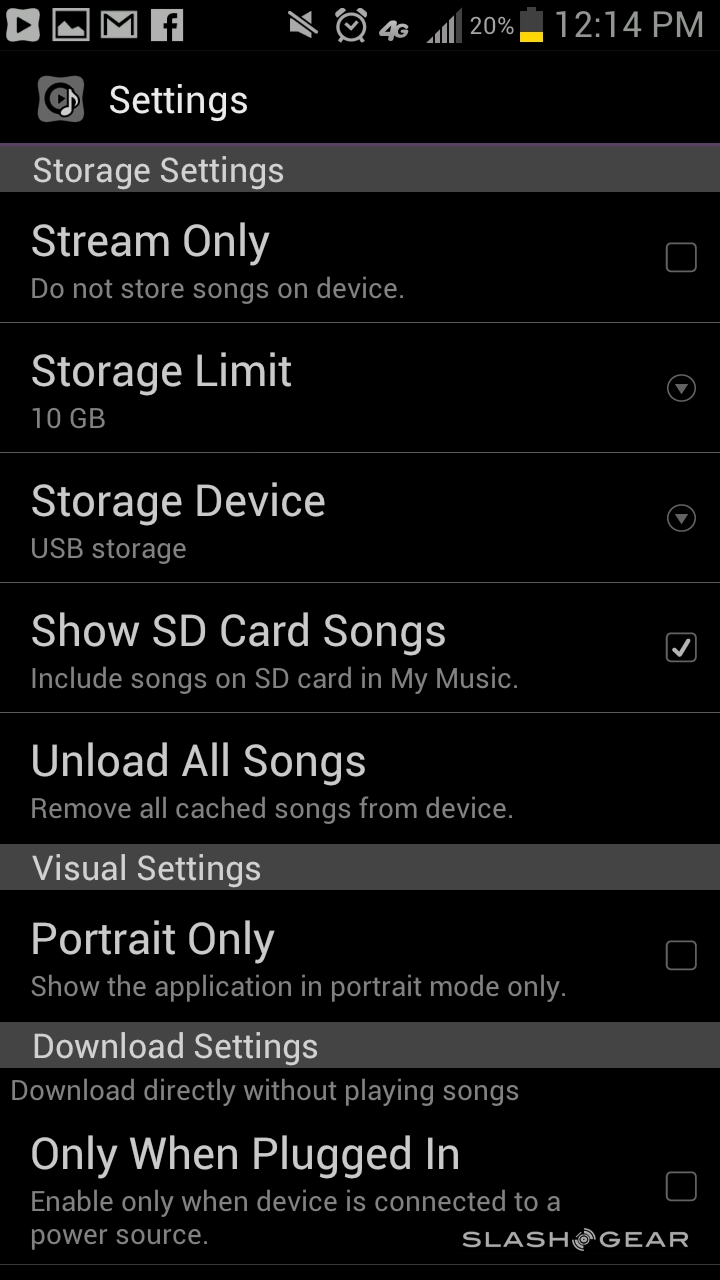Viewport: 720px width, 1280px height.
Task: Change the Storage Device setting
Action: (x=681, y=518)
